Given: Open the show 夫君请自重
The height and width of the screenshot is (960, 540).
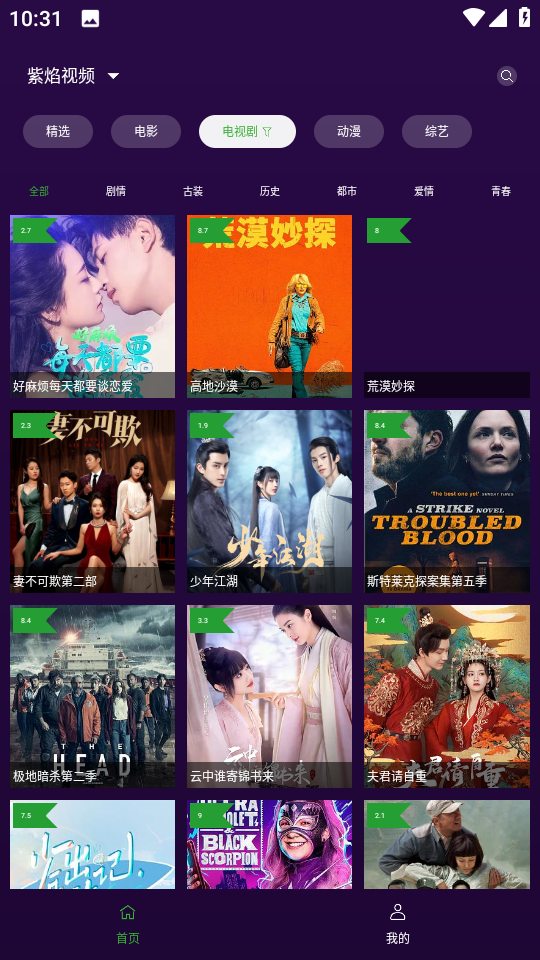Looking at the screenshot, I should coord(447,696).
